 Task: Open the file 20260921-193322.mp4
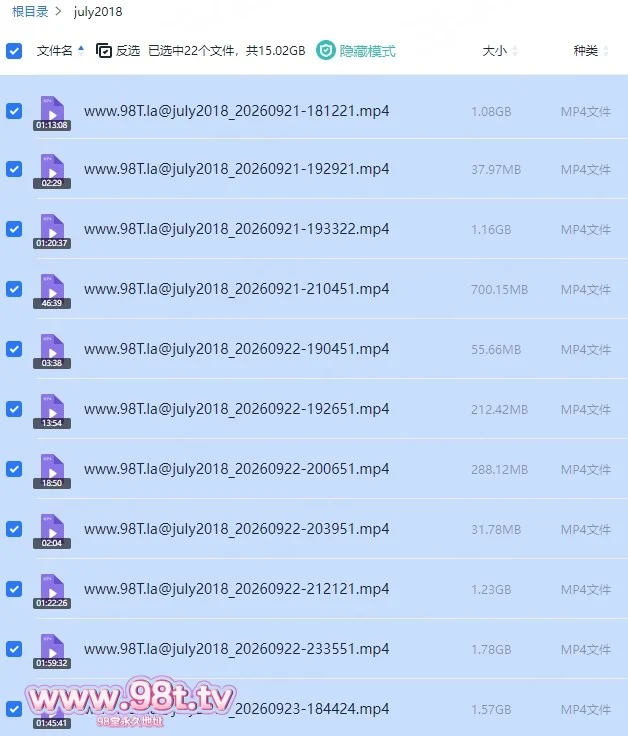(x=237, y=229)
